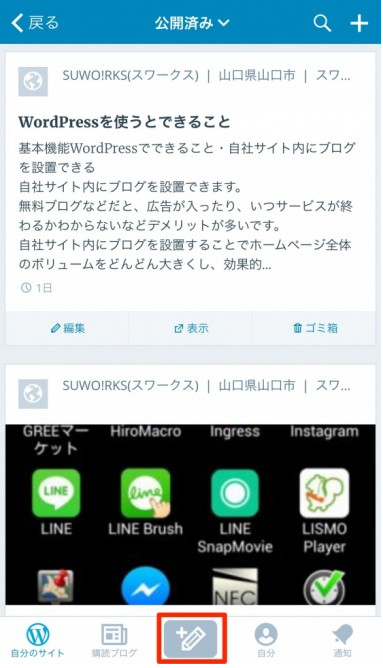Open the 公開済み status dropdown

(x=192, y=23)
